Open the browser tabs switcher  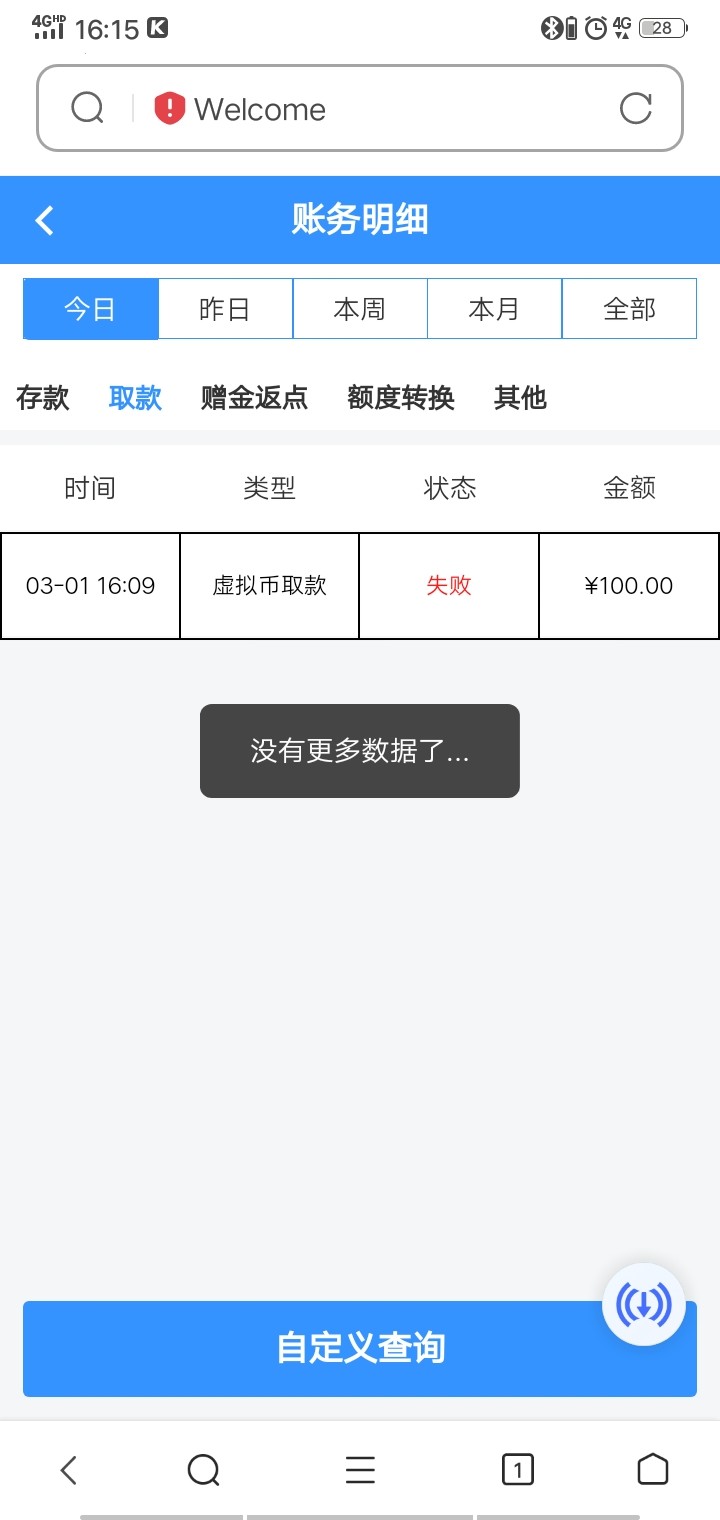pos(517,1469)
